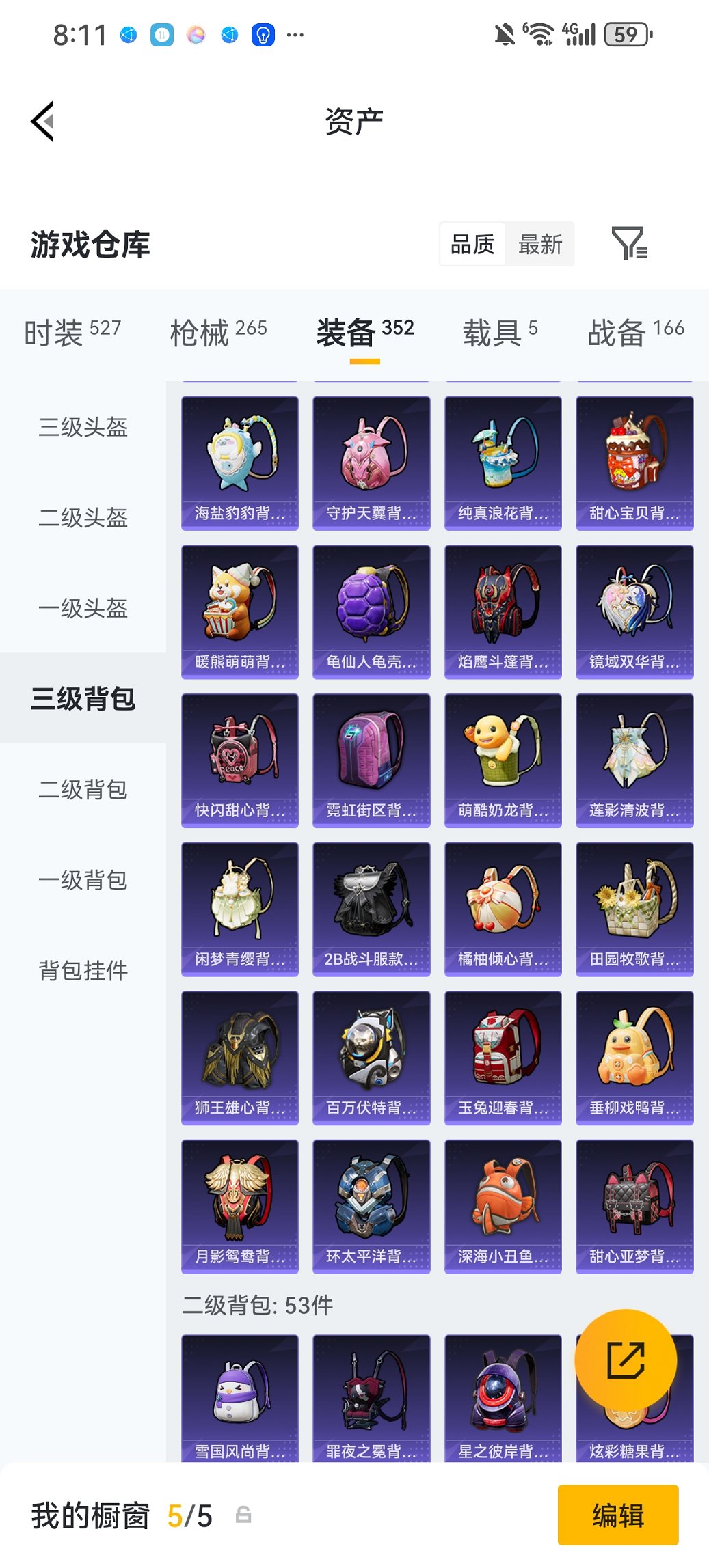The height and width of the screenshot is (1568, 709).
Task: Toggle sorting to 最新
Action: click(539, 244)
